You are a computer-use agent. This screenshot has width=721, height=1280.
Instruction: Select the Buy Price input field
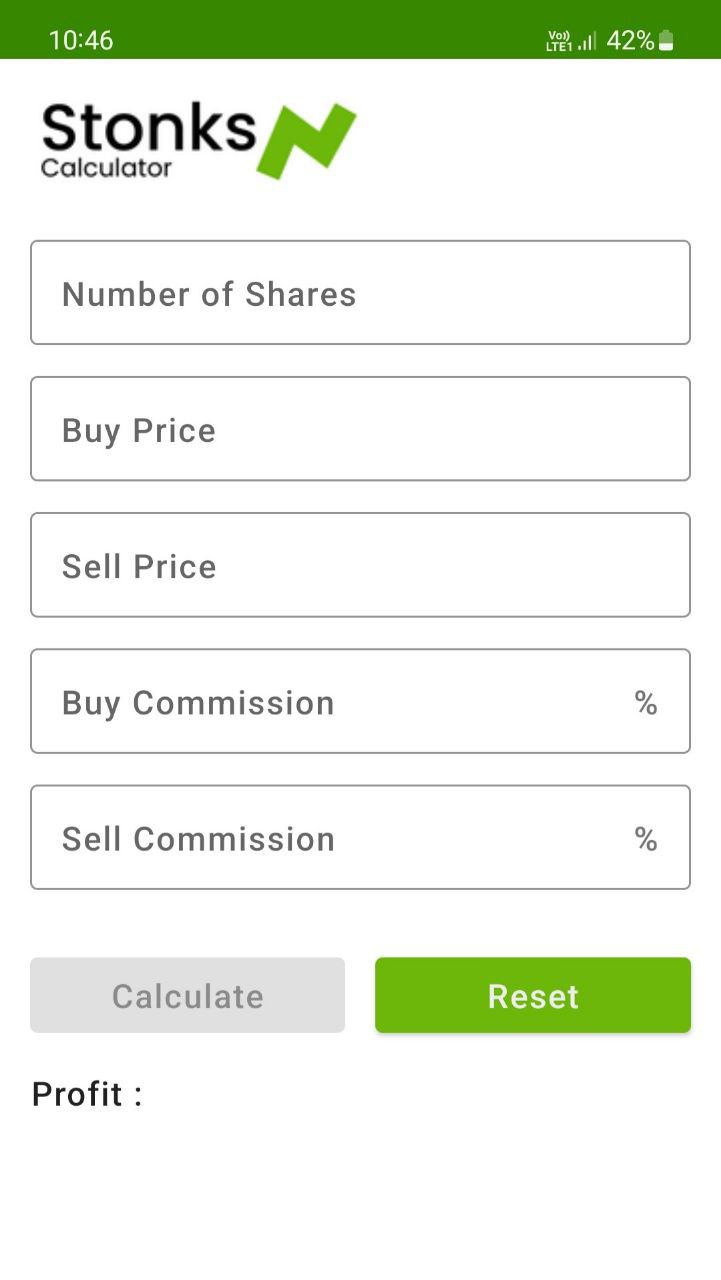(x=360, y=428)
